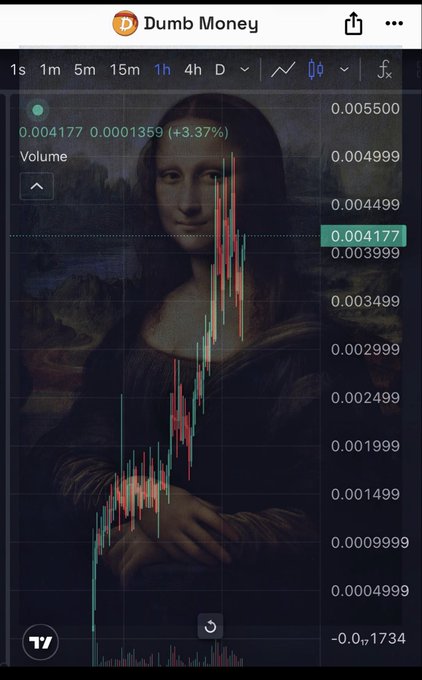Image resolution: width=422 pixels, height=680 pixels.
Task: Share the Dumb Money chart
Action: tap(353, 23)
